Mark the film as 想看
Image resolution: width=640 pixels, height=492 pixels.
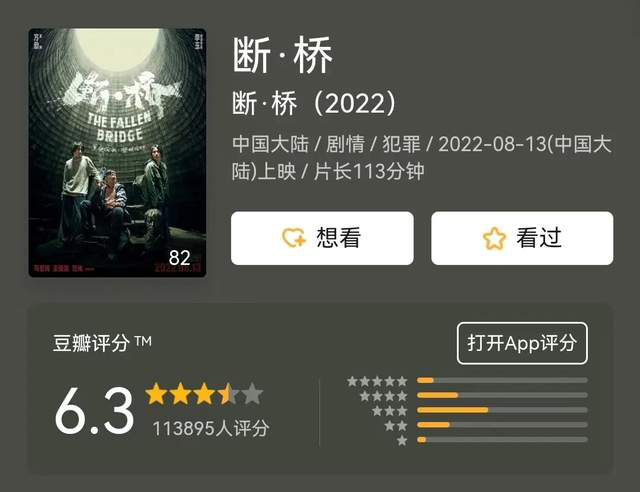(x=321, y=238)
